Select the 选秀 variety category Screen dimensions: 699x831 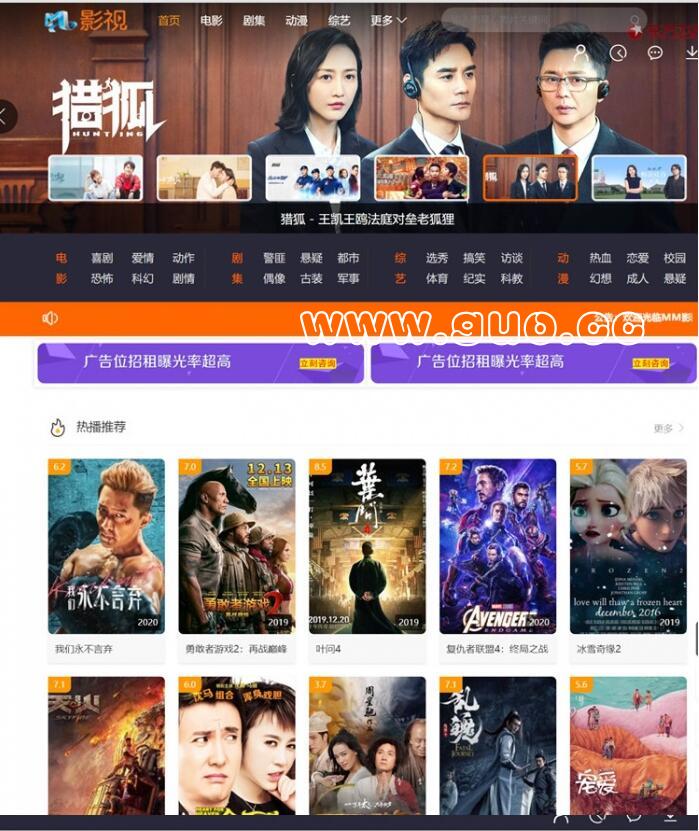(437, 258)
